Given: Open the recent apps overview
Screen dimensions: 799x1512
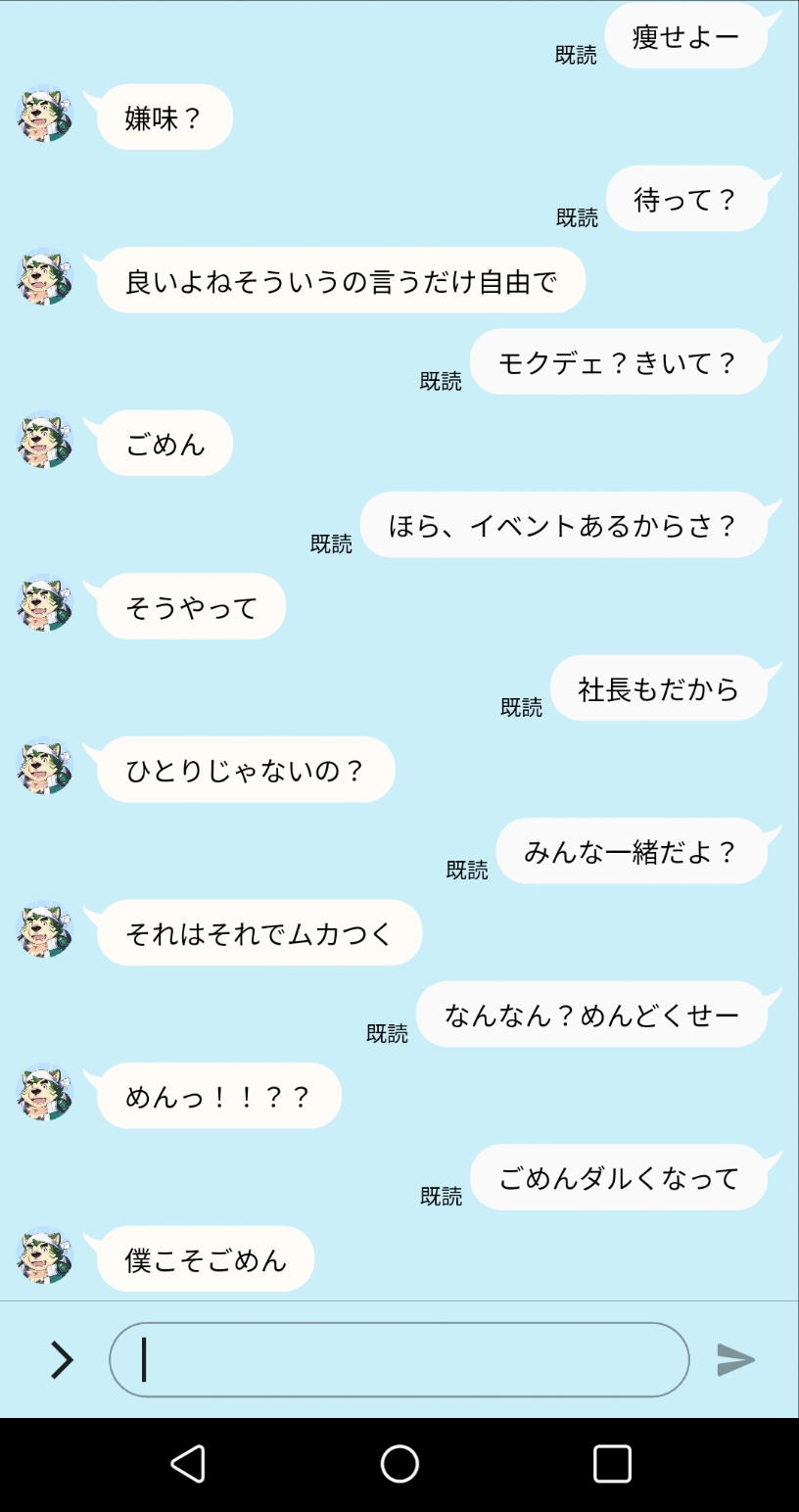Looking at the screenshot, I should pyautogui.click(x=612, y=1464).
